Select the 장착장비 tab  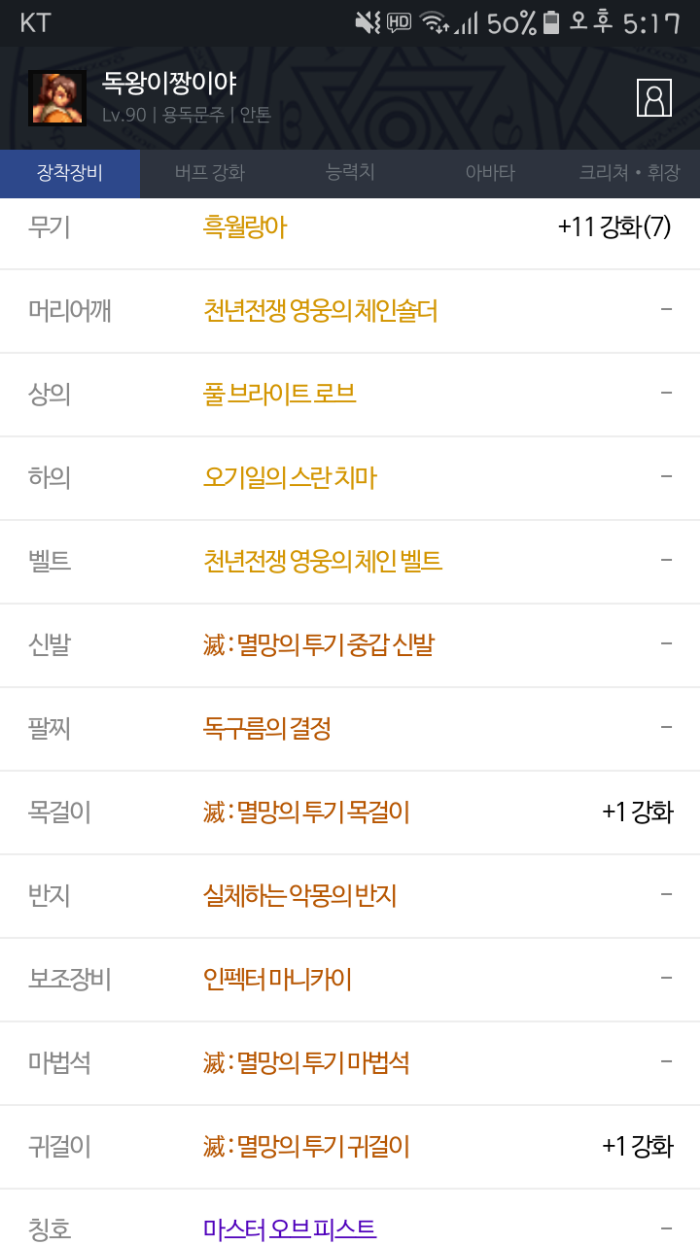[x=70, y=173]
